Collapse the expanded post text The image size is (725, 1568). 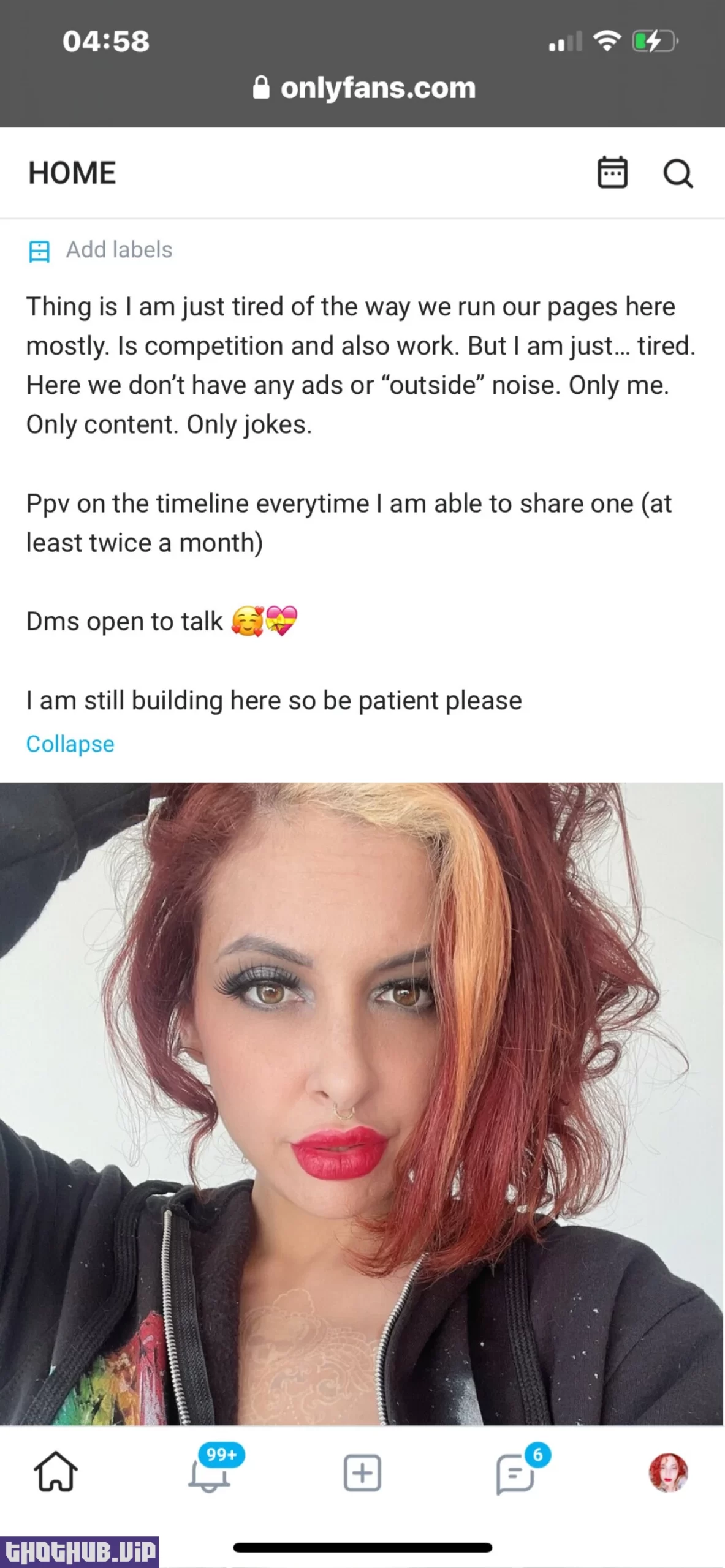tap(70, 744)
